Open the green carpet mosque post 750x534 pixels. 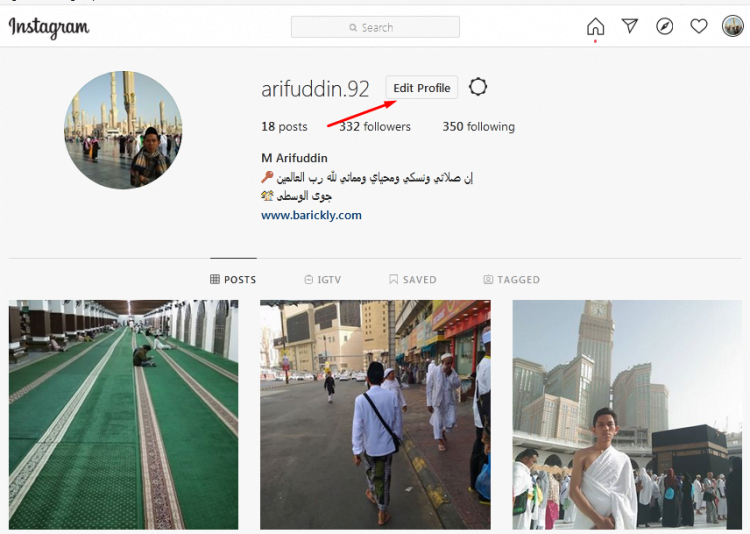tap(124, 414)
